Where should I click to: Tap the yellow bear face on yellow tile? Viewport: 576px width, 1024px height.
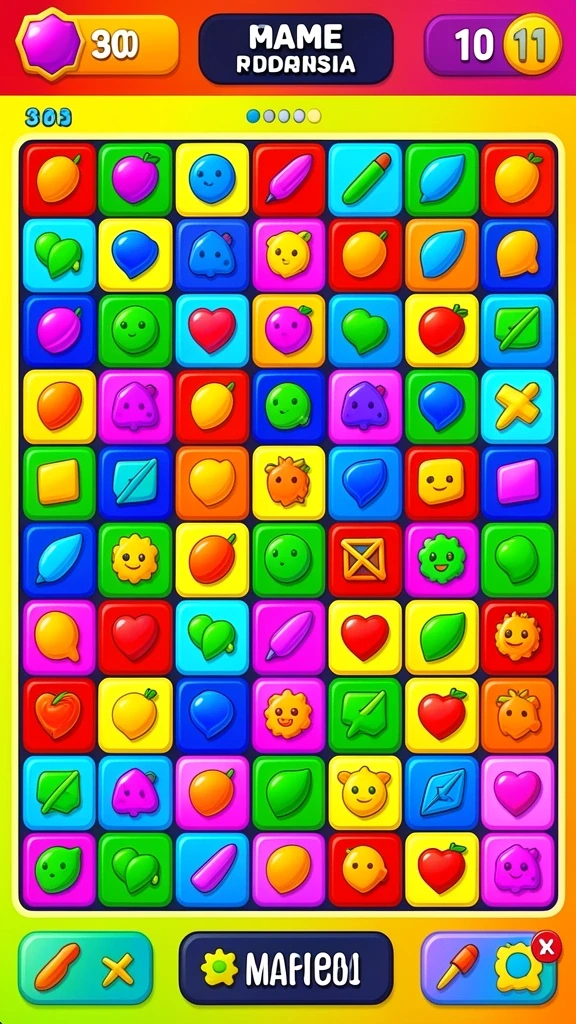pos(364,792)
